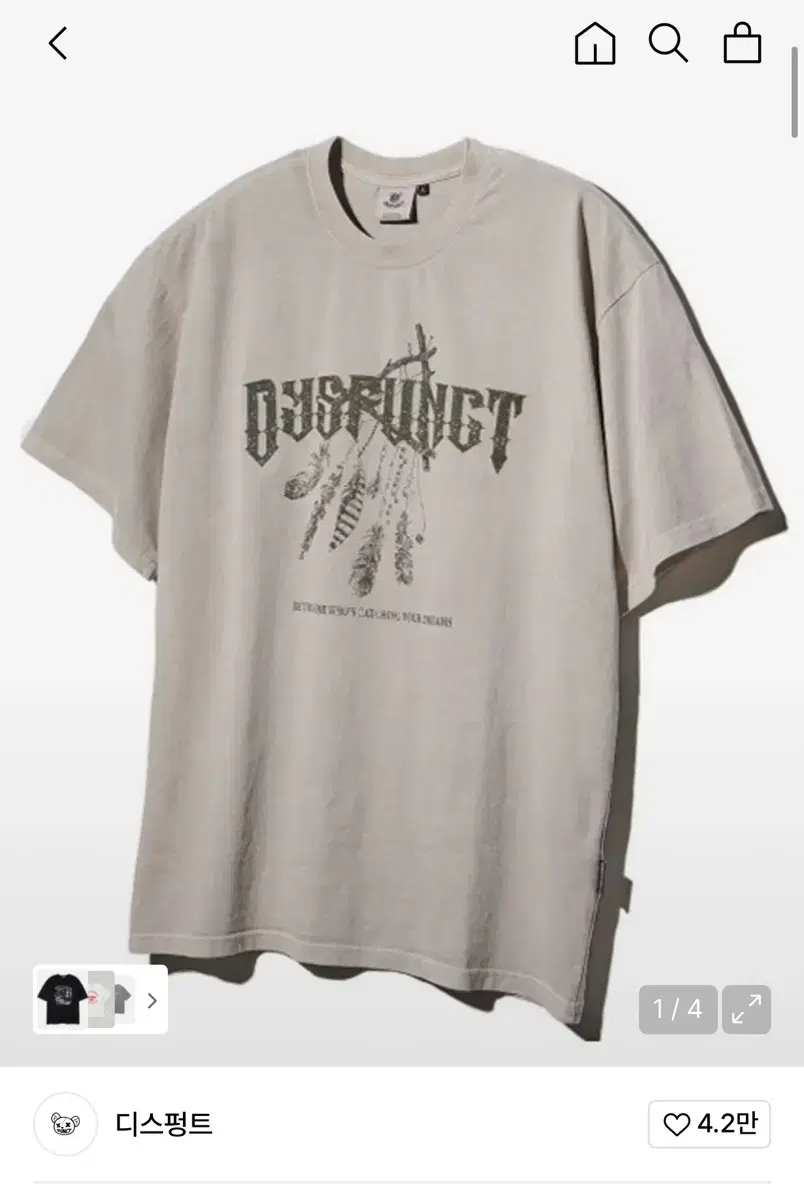Viewport: 804px width, 1200px height.
Task: Select the black t-shirt thumbnail
Action: pyautogui.click(x=62, y=1000)
